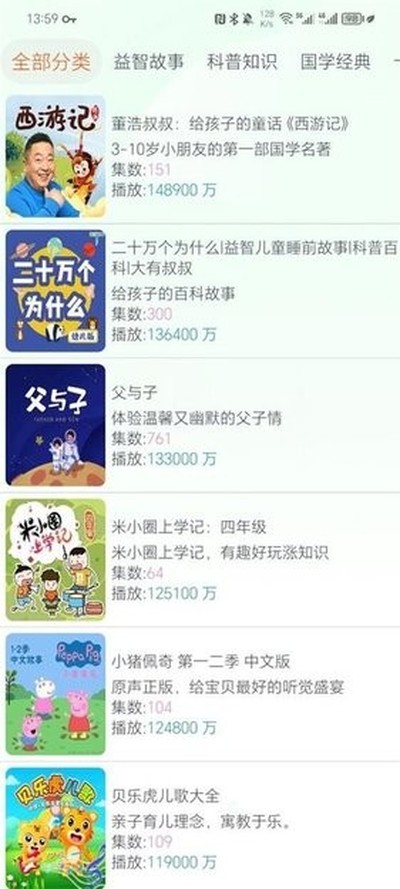
Task: Open 小猪佩奇 第一二季 中文版
Action: [x=200, y=694]
